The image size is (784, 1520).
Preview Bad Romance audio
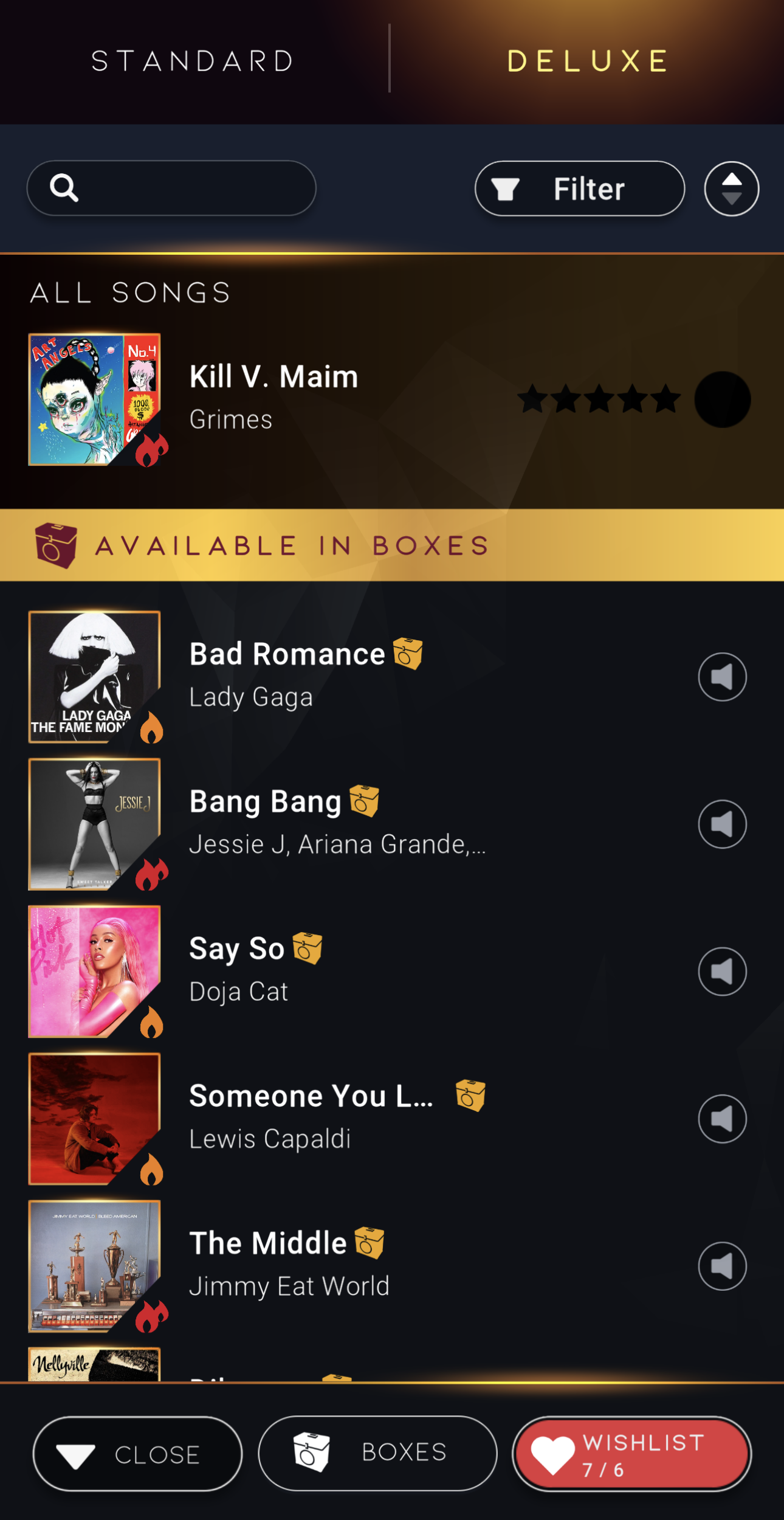722,677
